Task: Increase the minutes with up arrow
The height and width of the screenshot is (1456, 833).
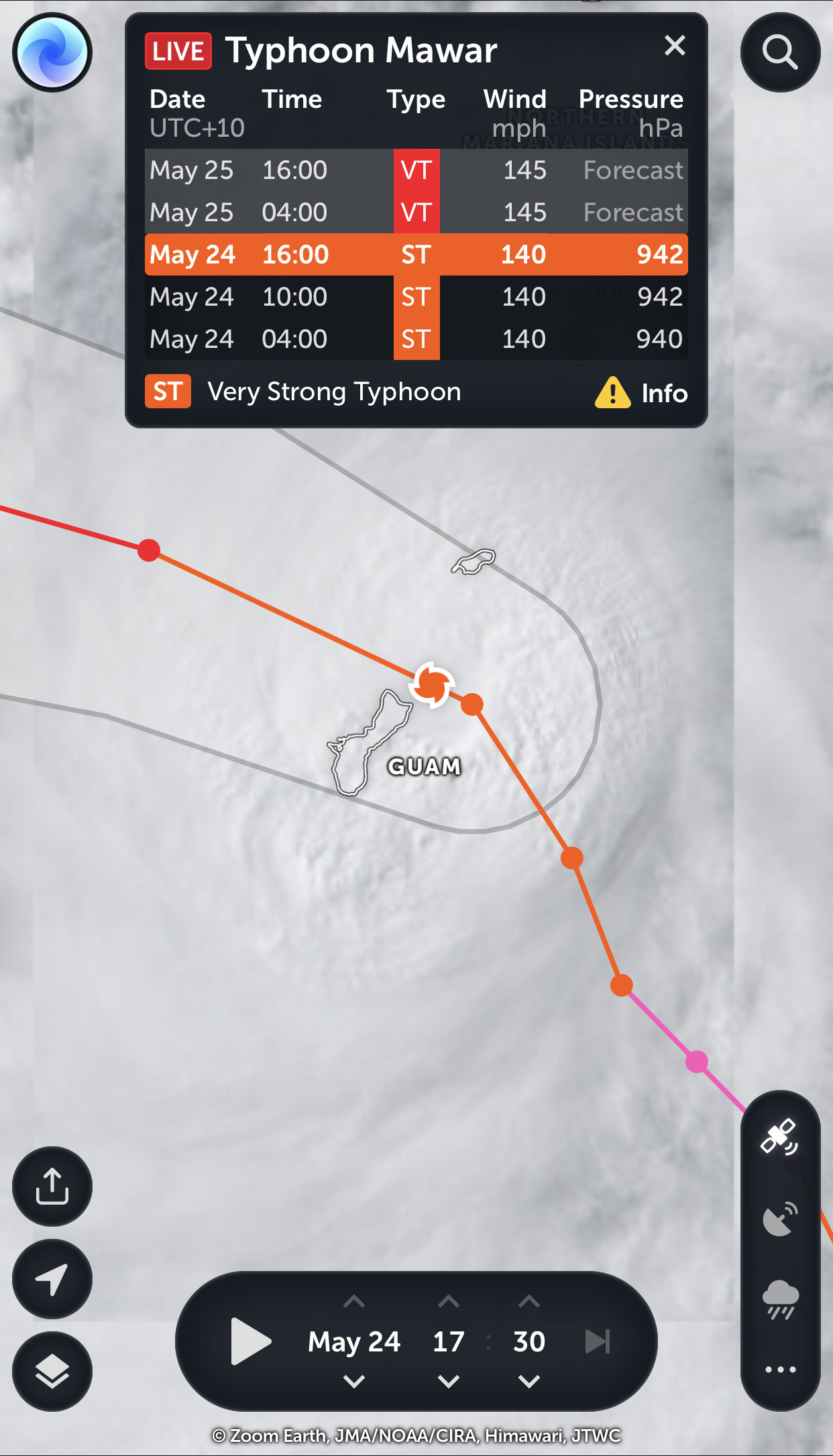Action: pyautogui.click(x=529, y=1302)
